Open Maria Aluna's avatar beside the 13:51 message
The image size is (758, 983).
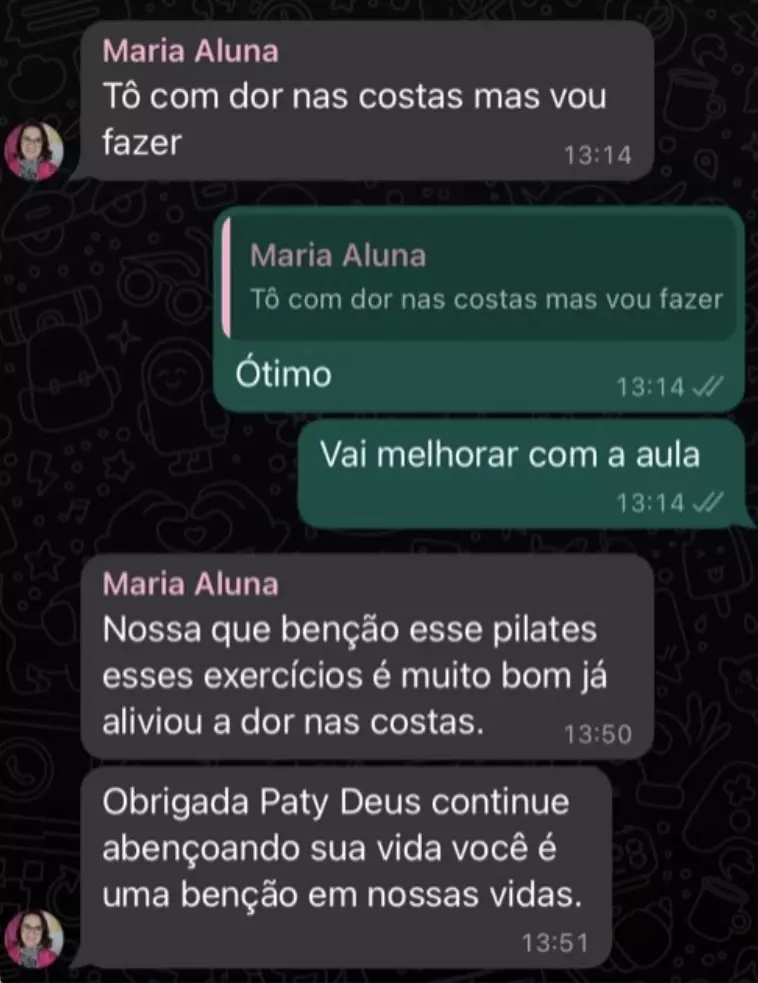coord(34,937)
